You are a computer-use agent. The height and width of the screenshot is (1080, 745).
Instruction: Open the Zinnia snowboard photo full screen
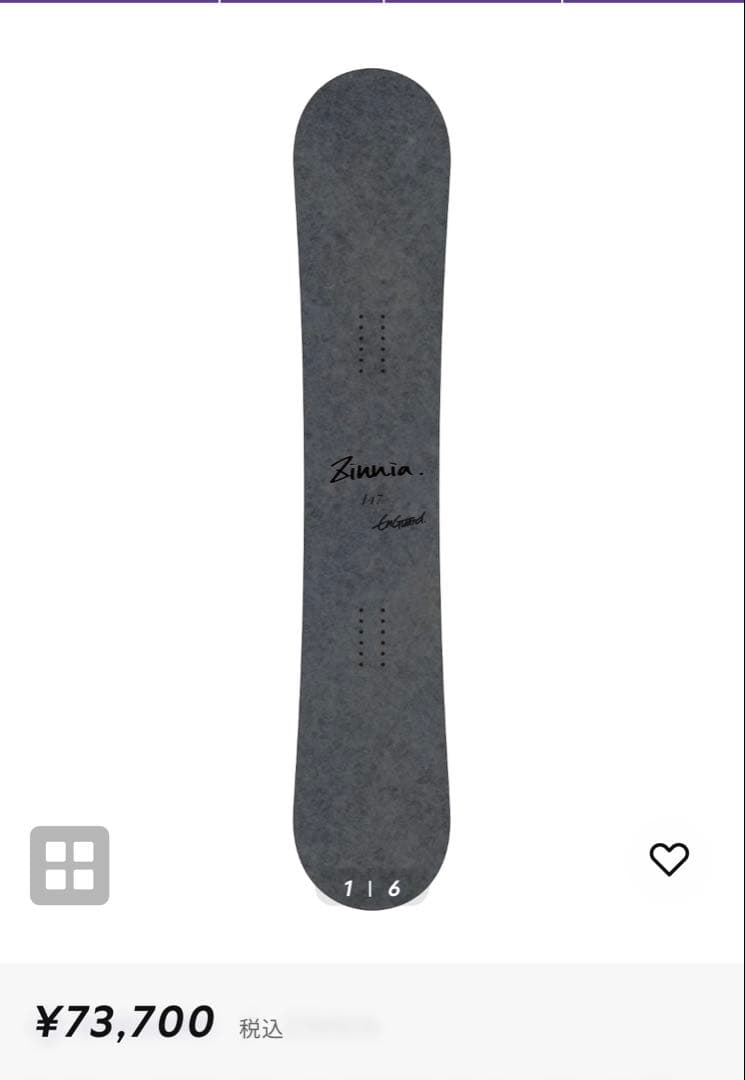click(371, 480)
